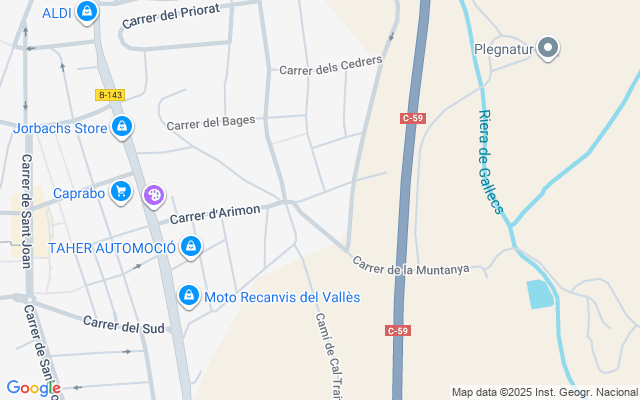Open the ALDI store marker
The height and width of the screenshot is (400, 640).
coord(87,12)
